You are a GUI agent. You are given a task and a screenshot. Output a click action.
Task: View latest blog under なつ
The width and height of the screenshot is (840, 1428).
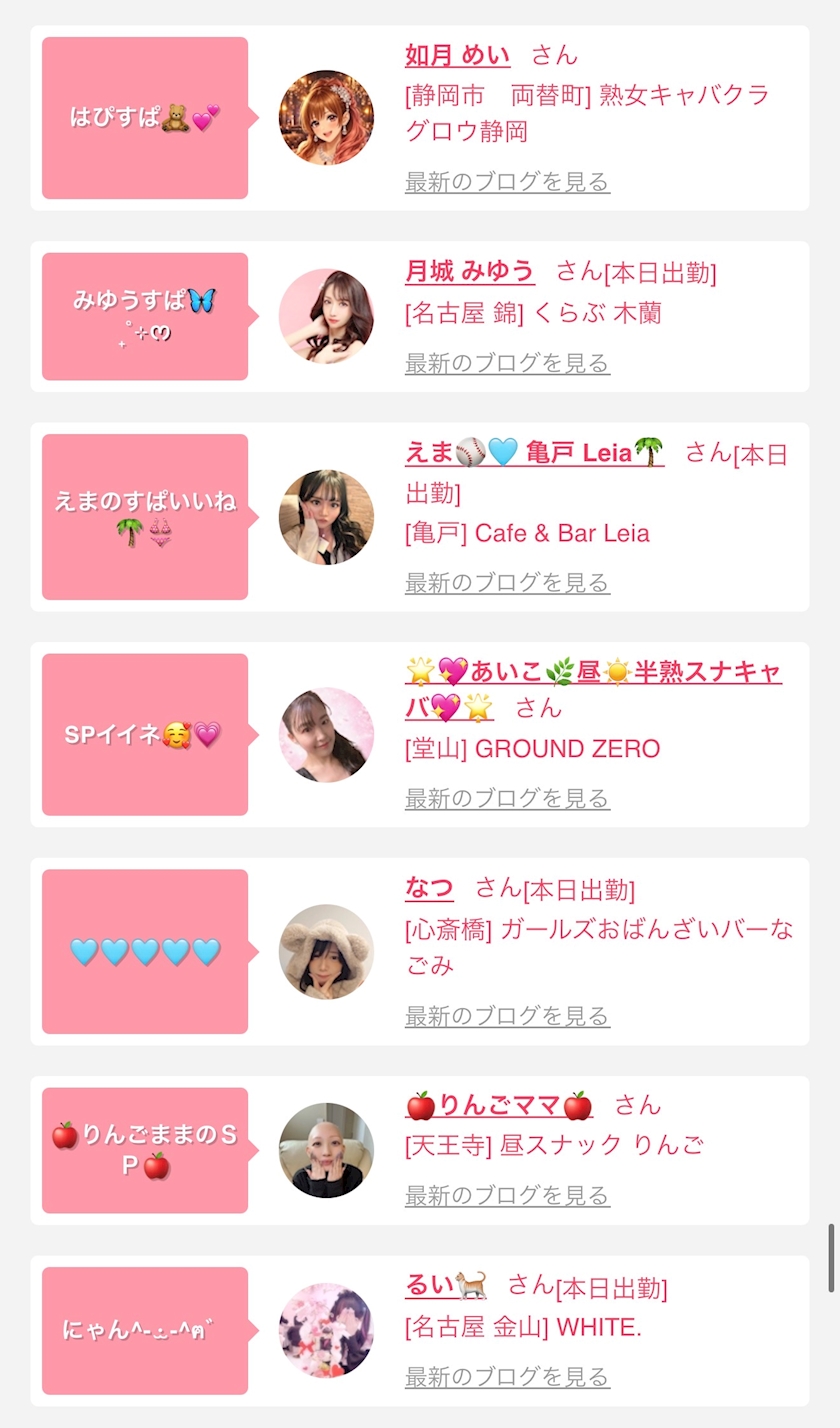click(507, 1017)
